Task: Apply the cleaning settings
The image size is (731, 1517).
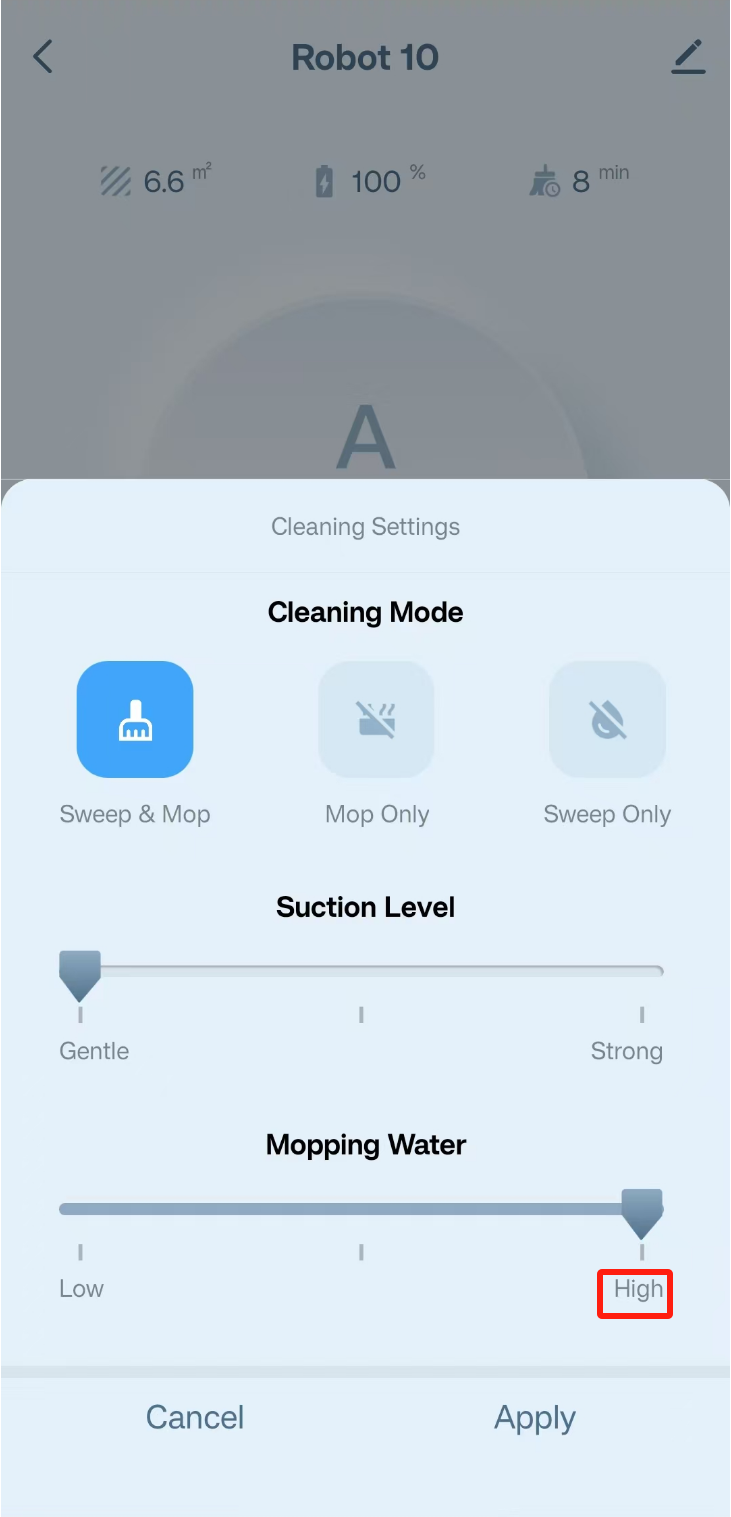Action: click(x=535, y=1418)
